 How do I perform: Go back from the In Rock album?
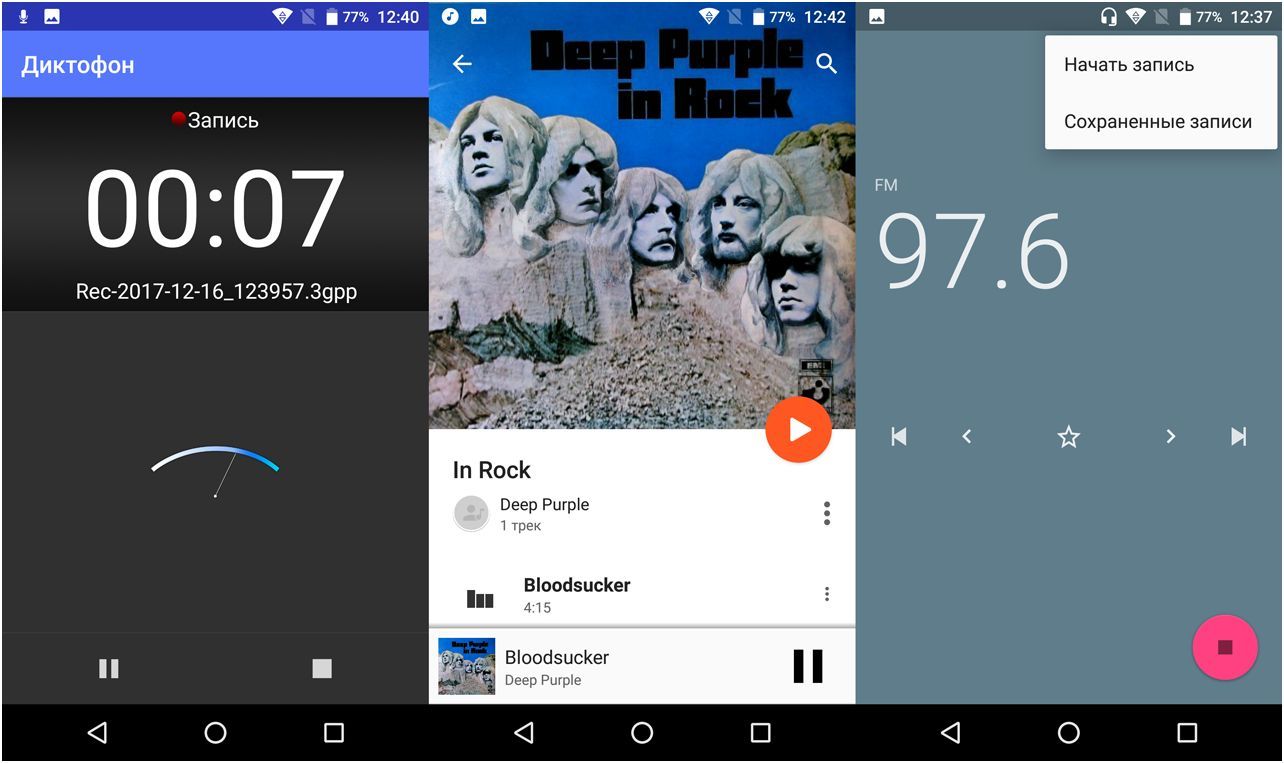(x=461, y=64)
